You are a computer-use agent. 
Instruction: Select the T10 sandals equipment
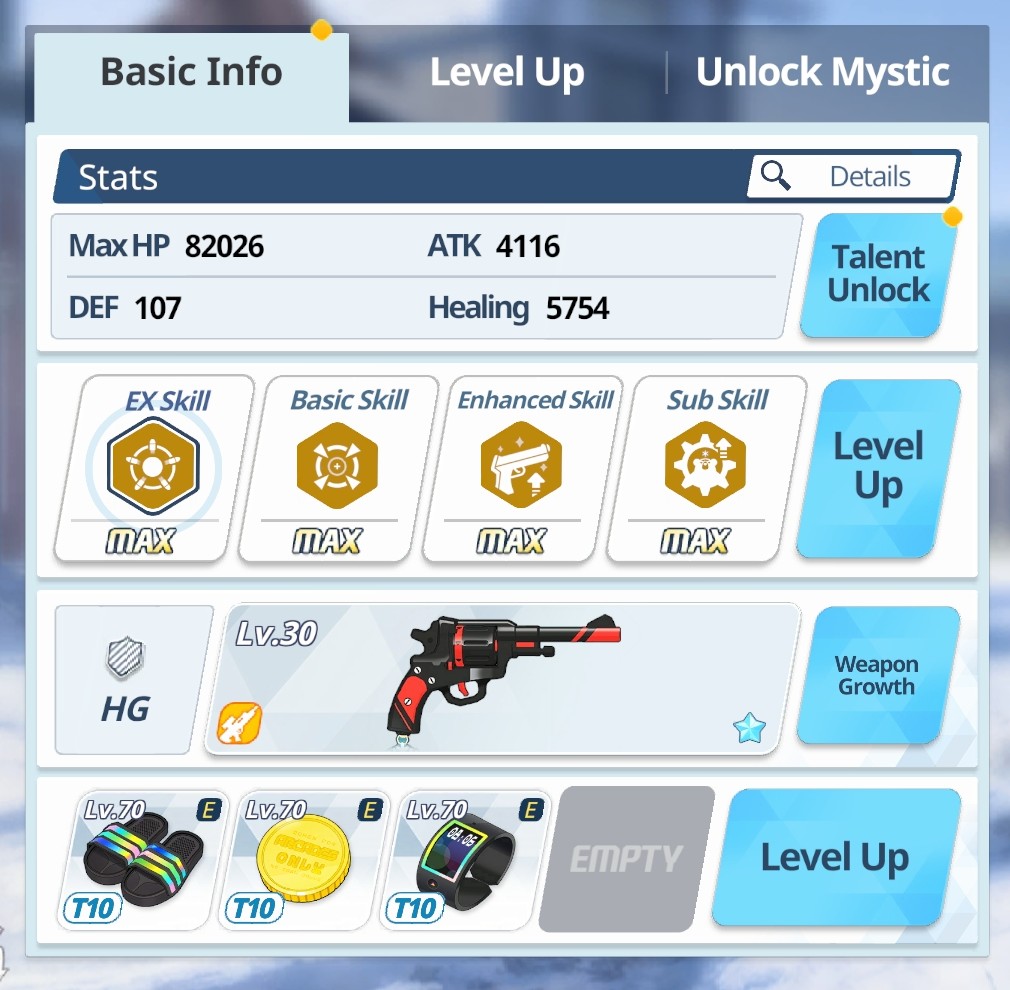[142, 860]
